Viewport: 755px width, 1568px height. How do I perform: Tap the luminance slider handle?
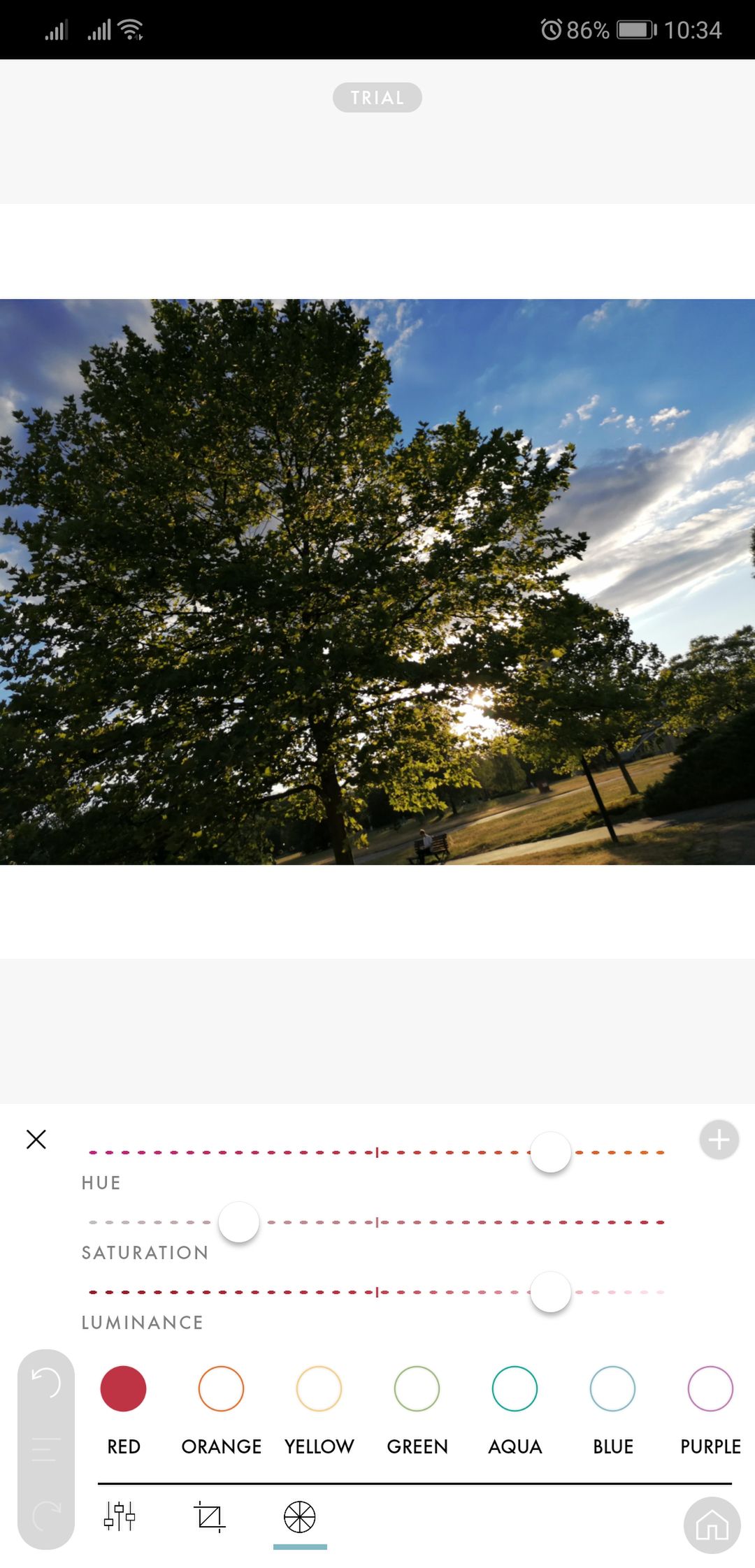(551, 1291)
